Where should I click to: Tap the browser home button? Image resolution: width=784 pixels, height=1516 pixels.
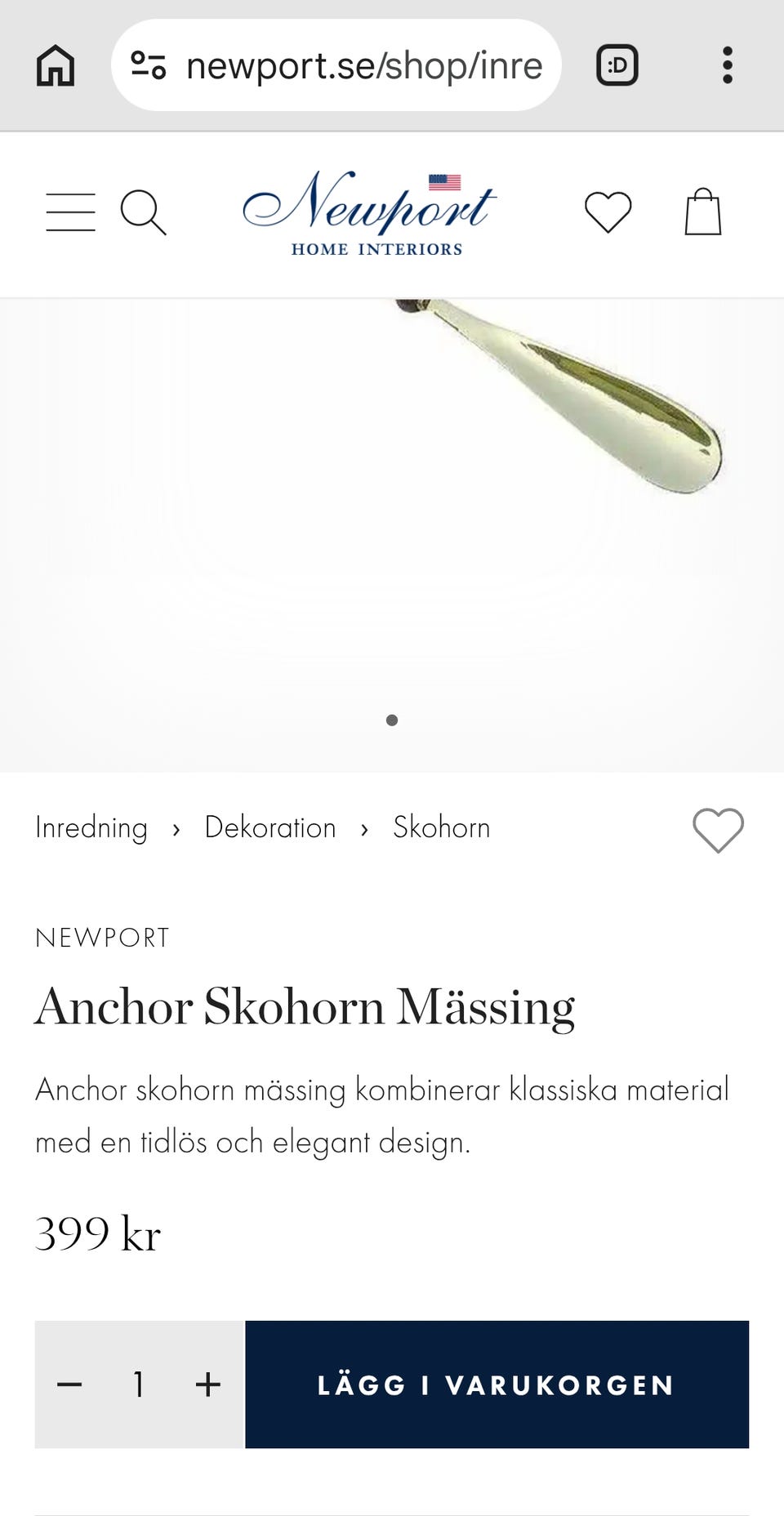click(x=56, y=65)
